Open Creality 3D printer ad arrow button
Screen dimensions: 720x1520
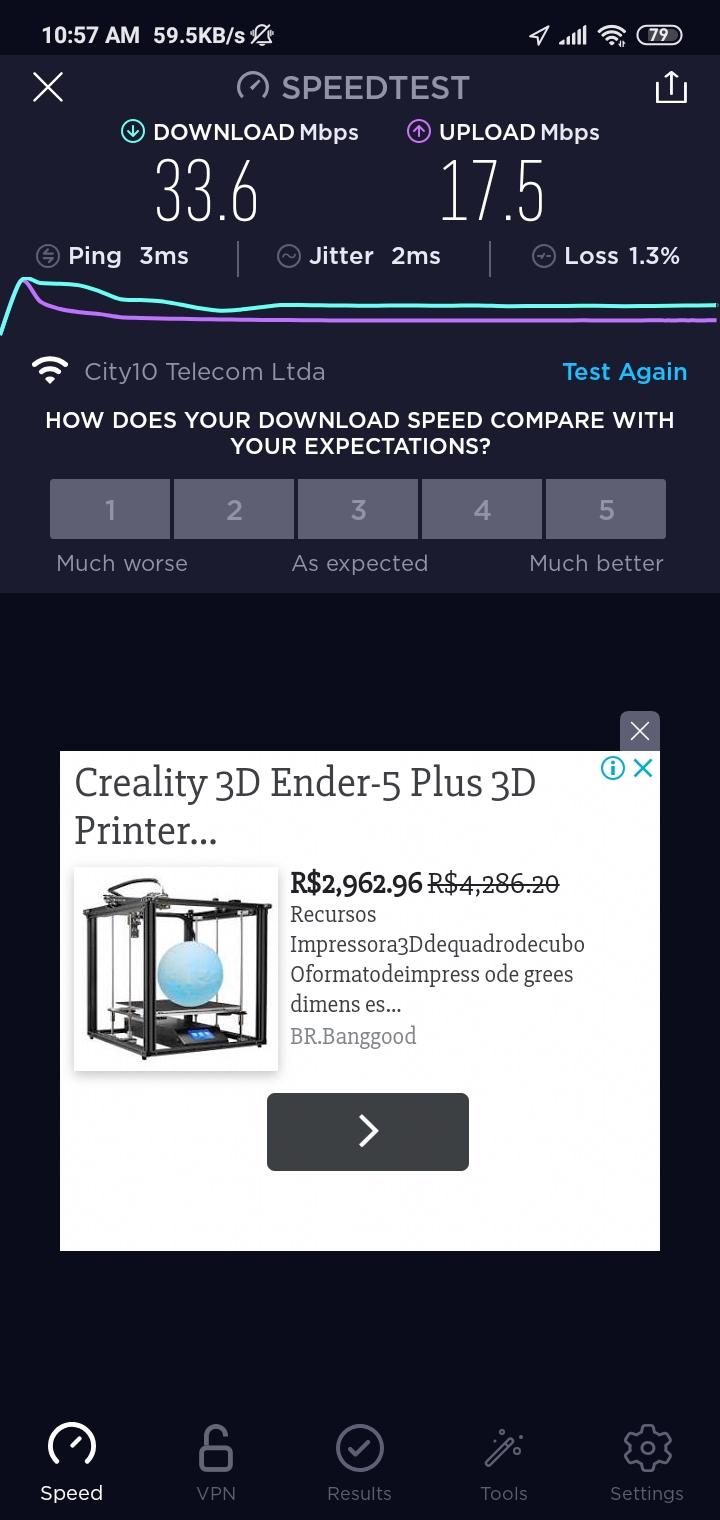[368, 1131]
